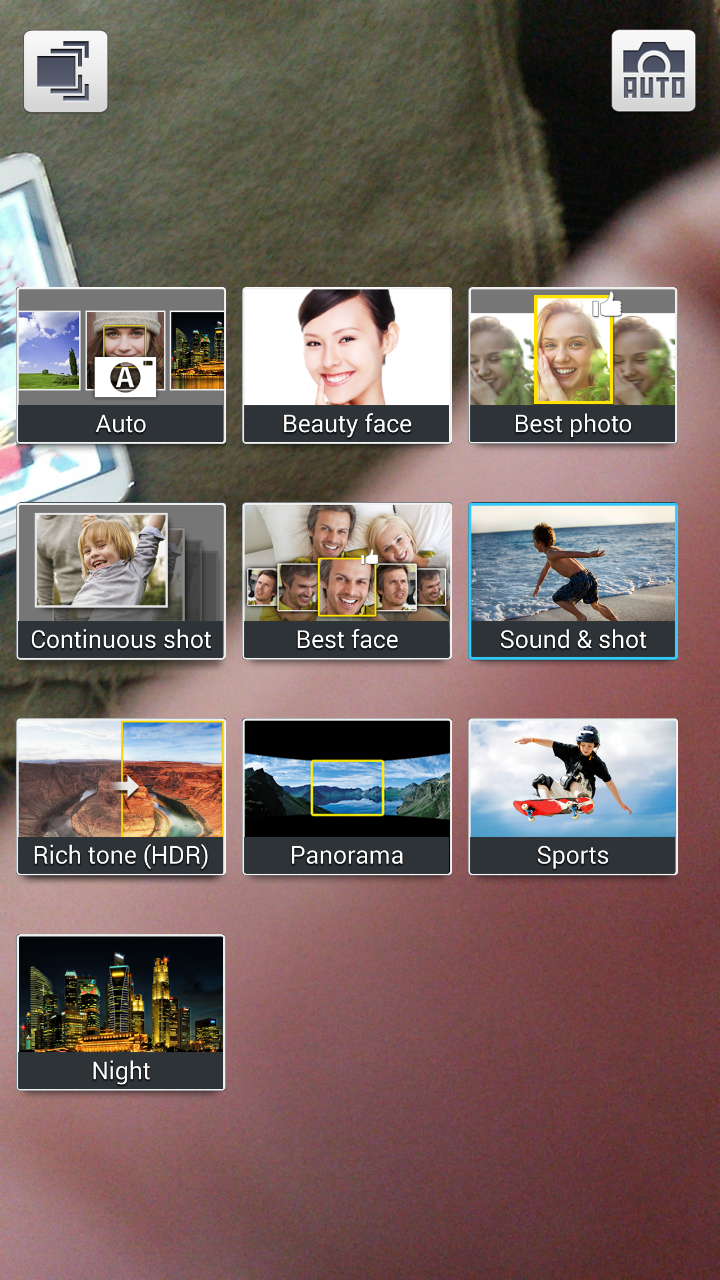Pick the Best face mode
Viewport: 720px width, 1280px height.
click(347, 581)
